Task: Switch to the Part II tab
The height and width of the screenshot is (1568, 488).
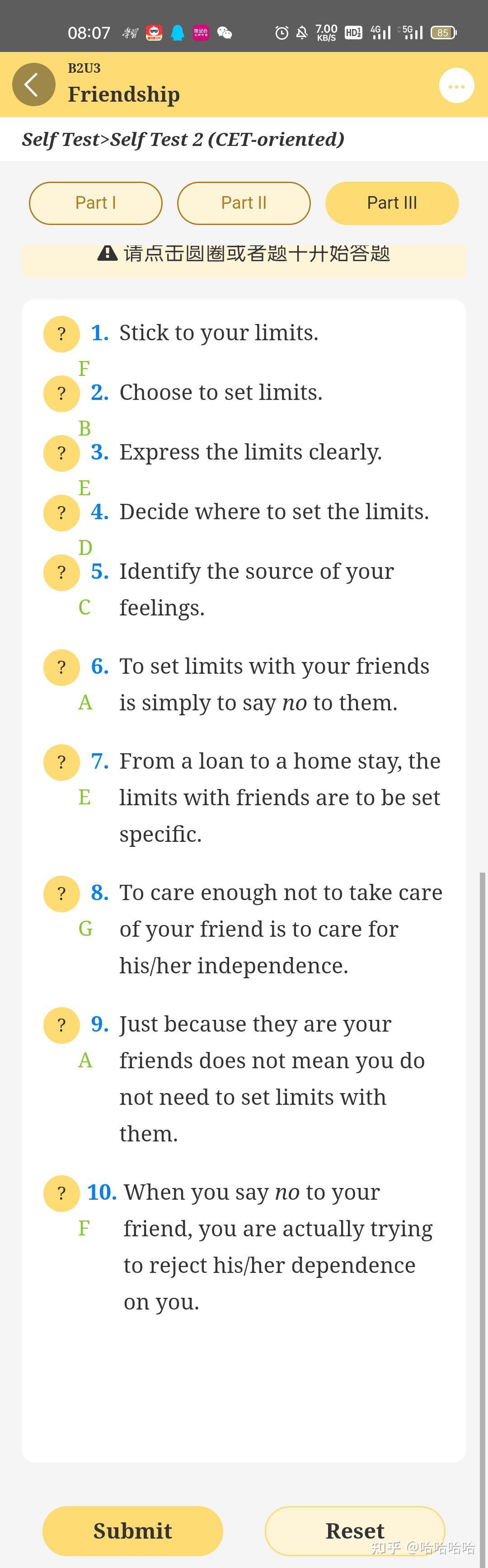Action: click(x=244, y=203)
